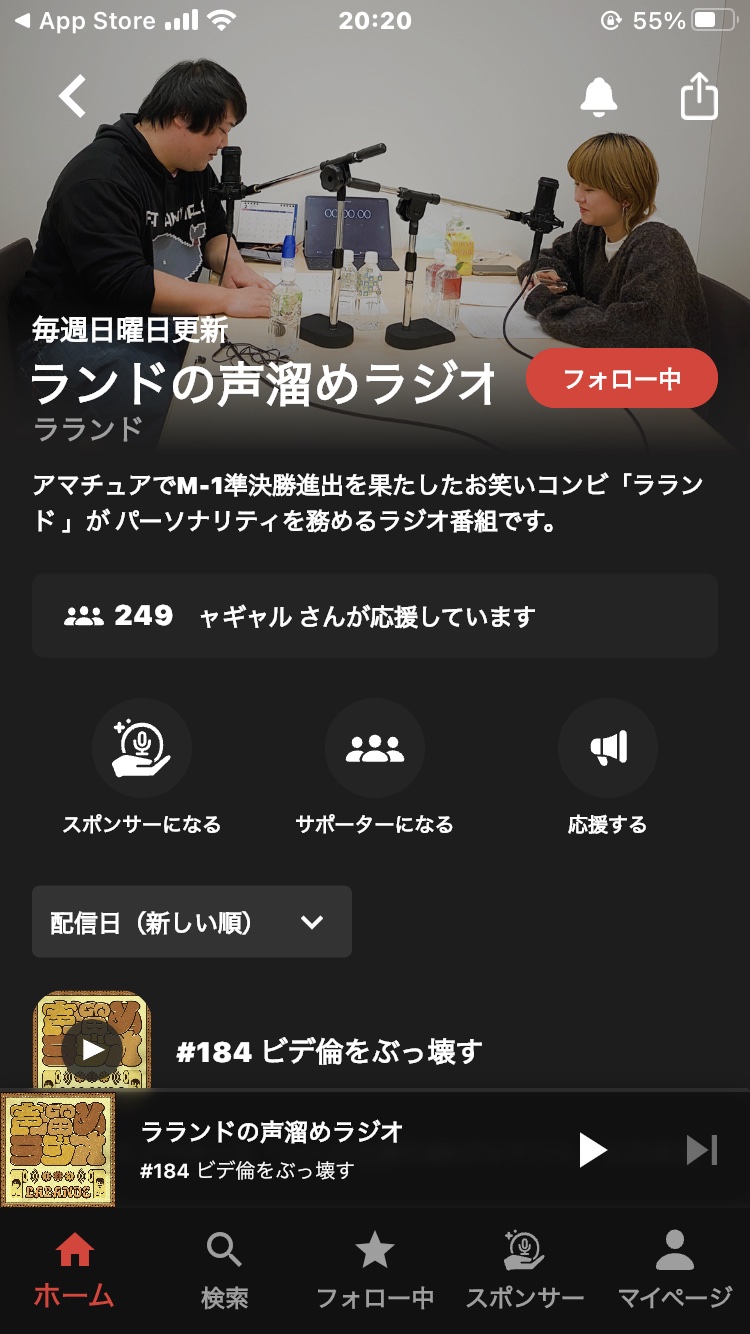
Task: Tap the red フォロー中 button
Action: click(x=621, y=379)
